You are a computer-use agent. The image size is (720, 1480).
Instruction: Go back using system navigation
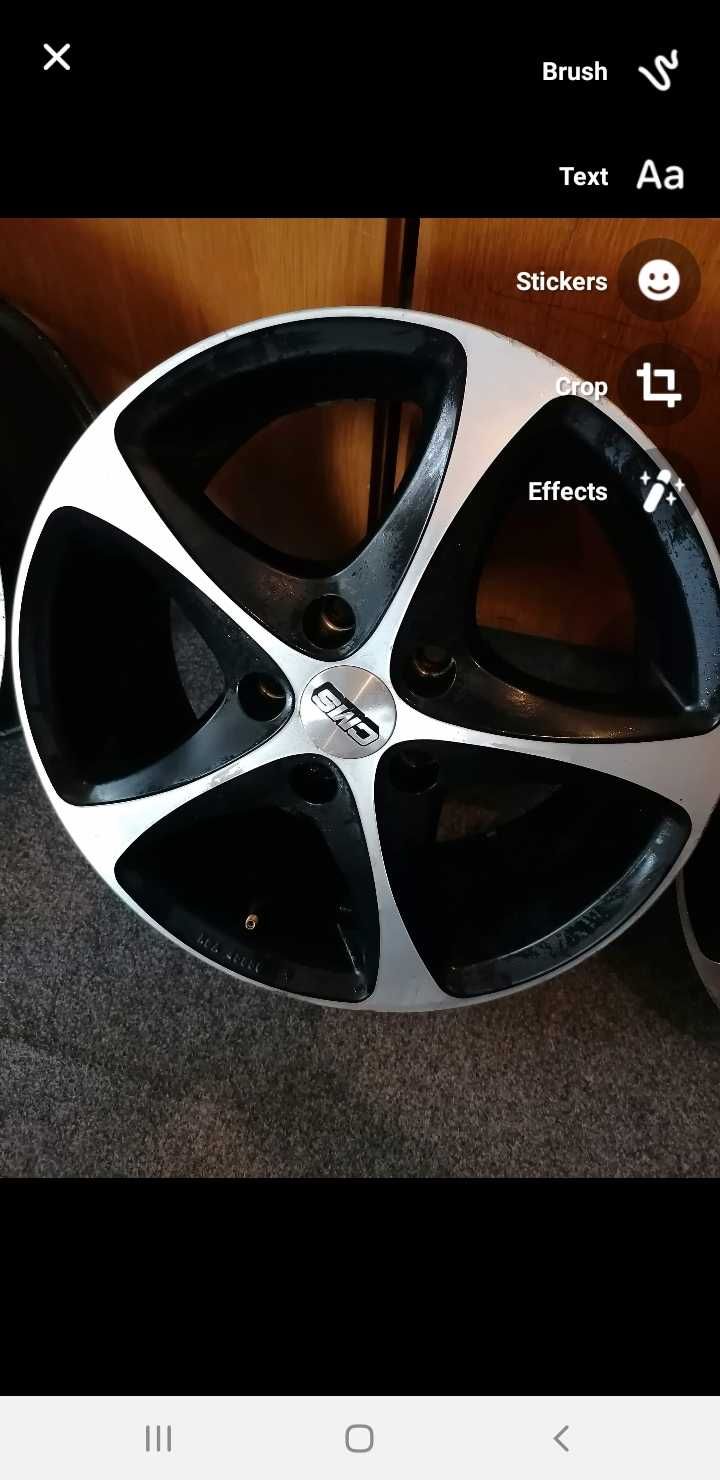(561, 1439)
